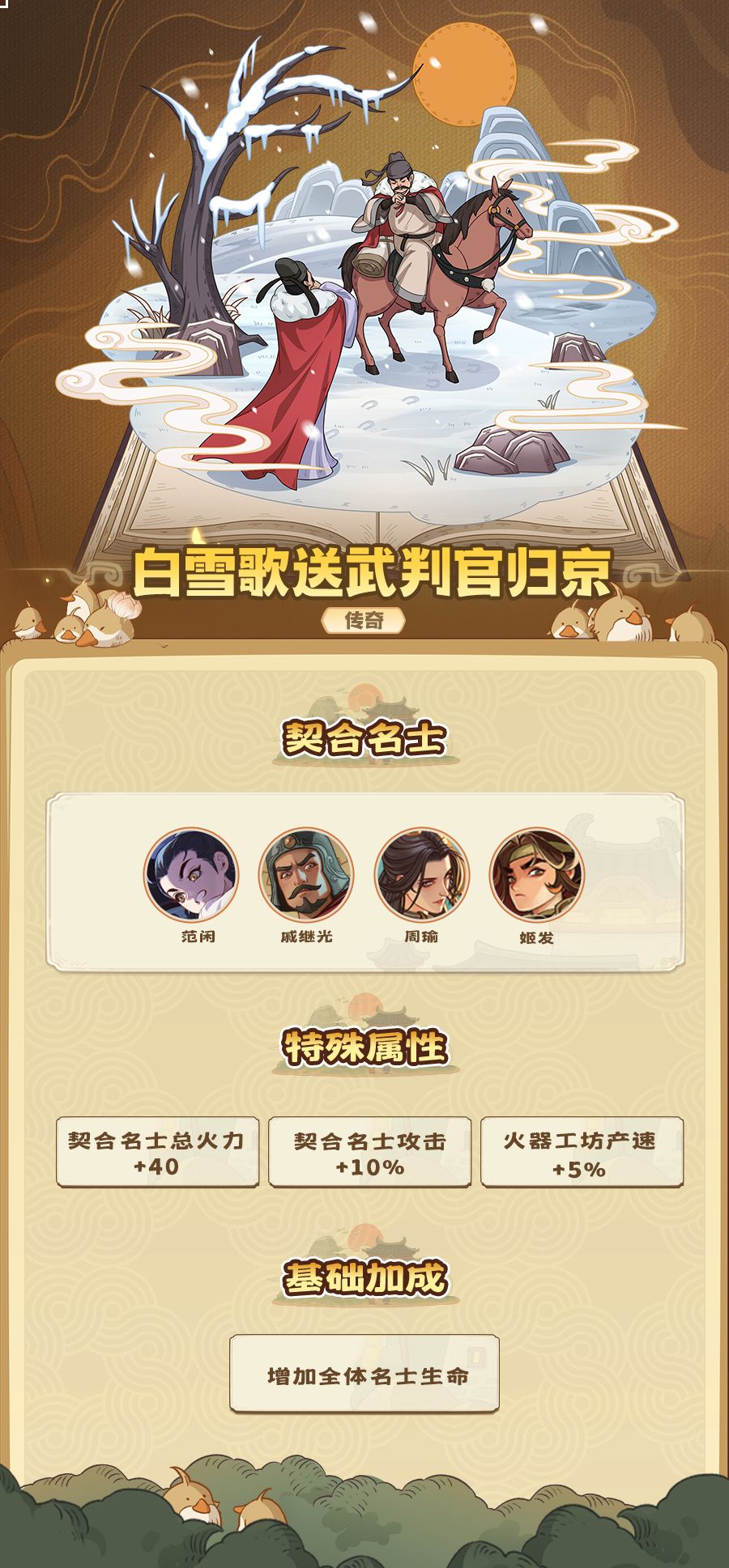729x1568 pixels.
Task: Expand the 契合名士 section header
Action: [x=364, y=737]
